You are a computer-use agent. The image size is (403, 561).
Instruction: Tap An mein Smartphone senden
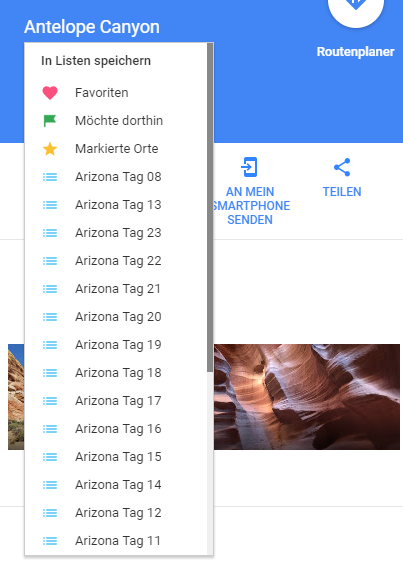point(250,191)
